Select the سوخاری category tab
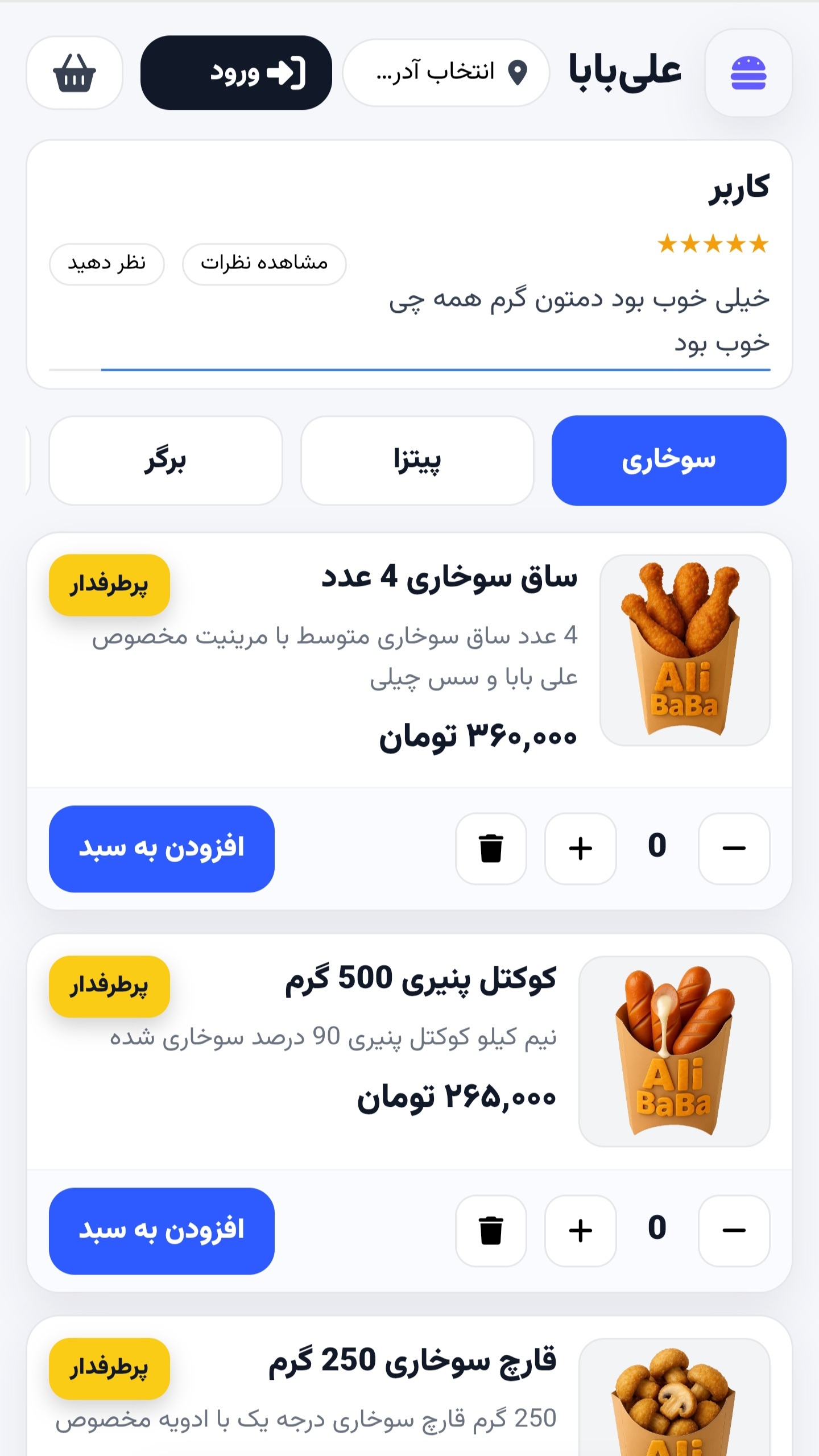819x1456 pixels. pyautogui.click(x=669, y=461)
